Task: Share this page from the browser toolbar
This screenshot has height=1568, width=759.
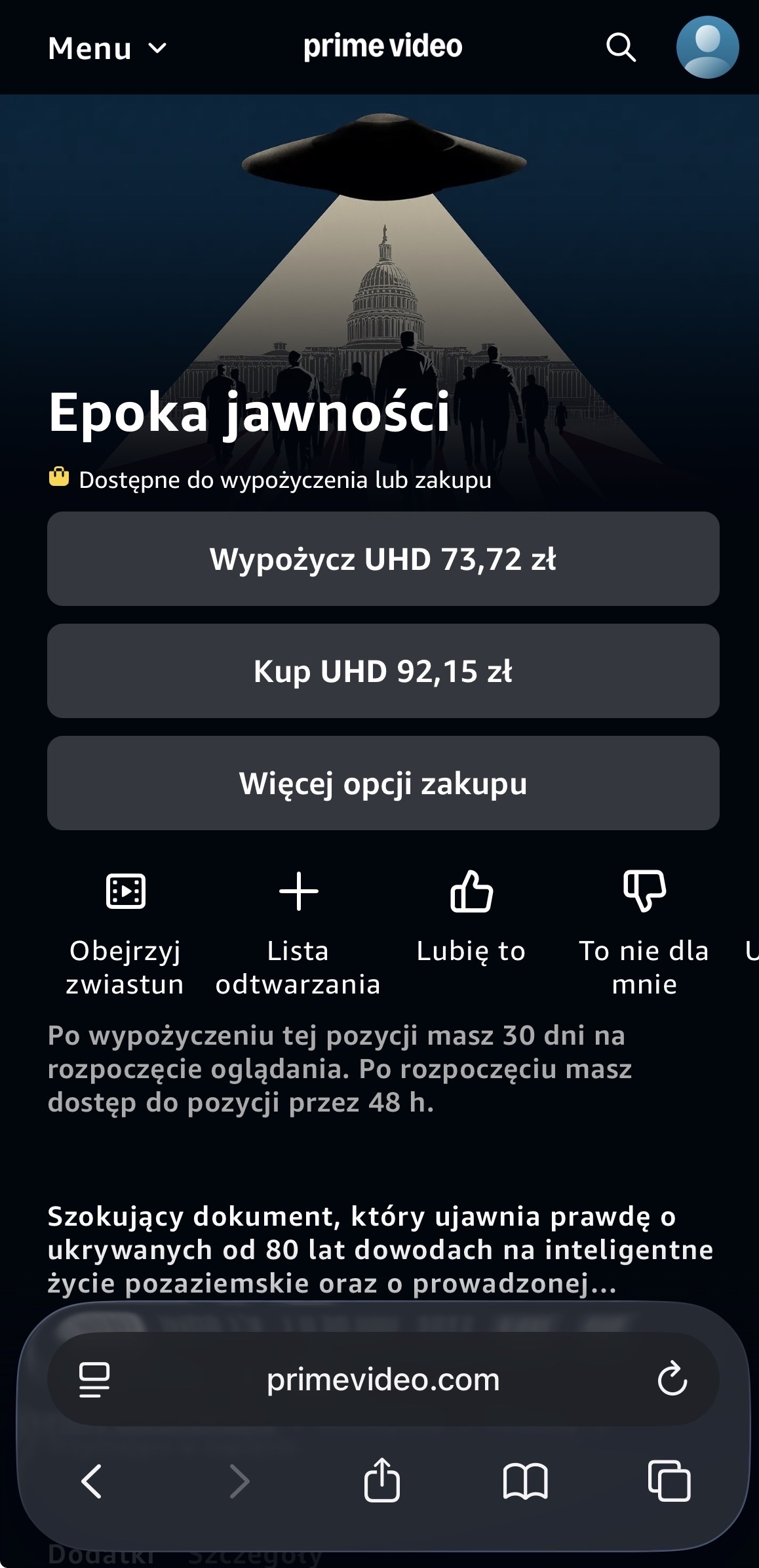Action: (x=382, y=1480)
